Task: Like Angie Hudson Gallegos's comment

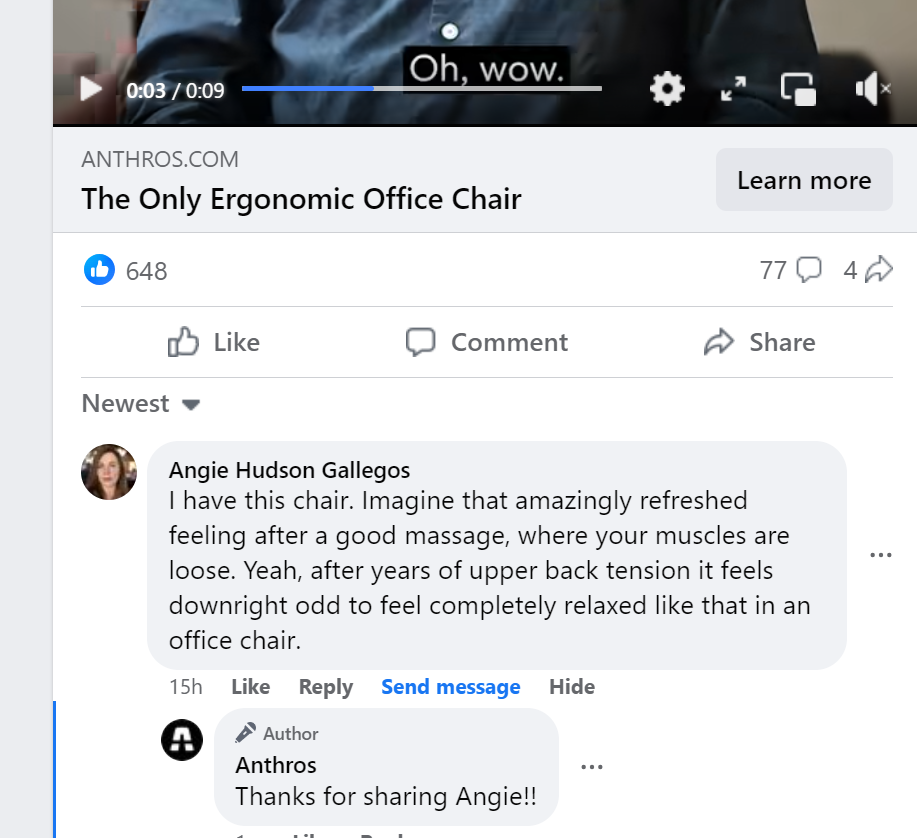Action: click(x=250, y=687)
